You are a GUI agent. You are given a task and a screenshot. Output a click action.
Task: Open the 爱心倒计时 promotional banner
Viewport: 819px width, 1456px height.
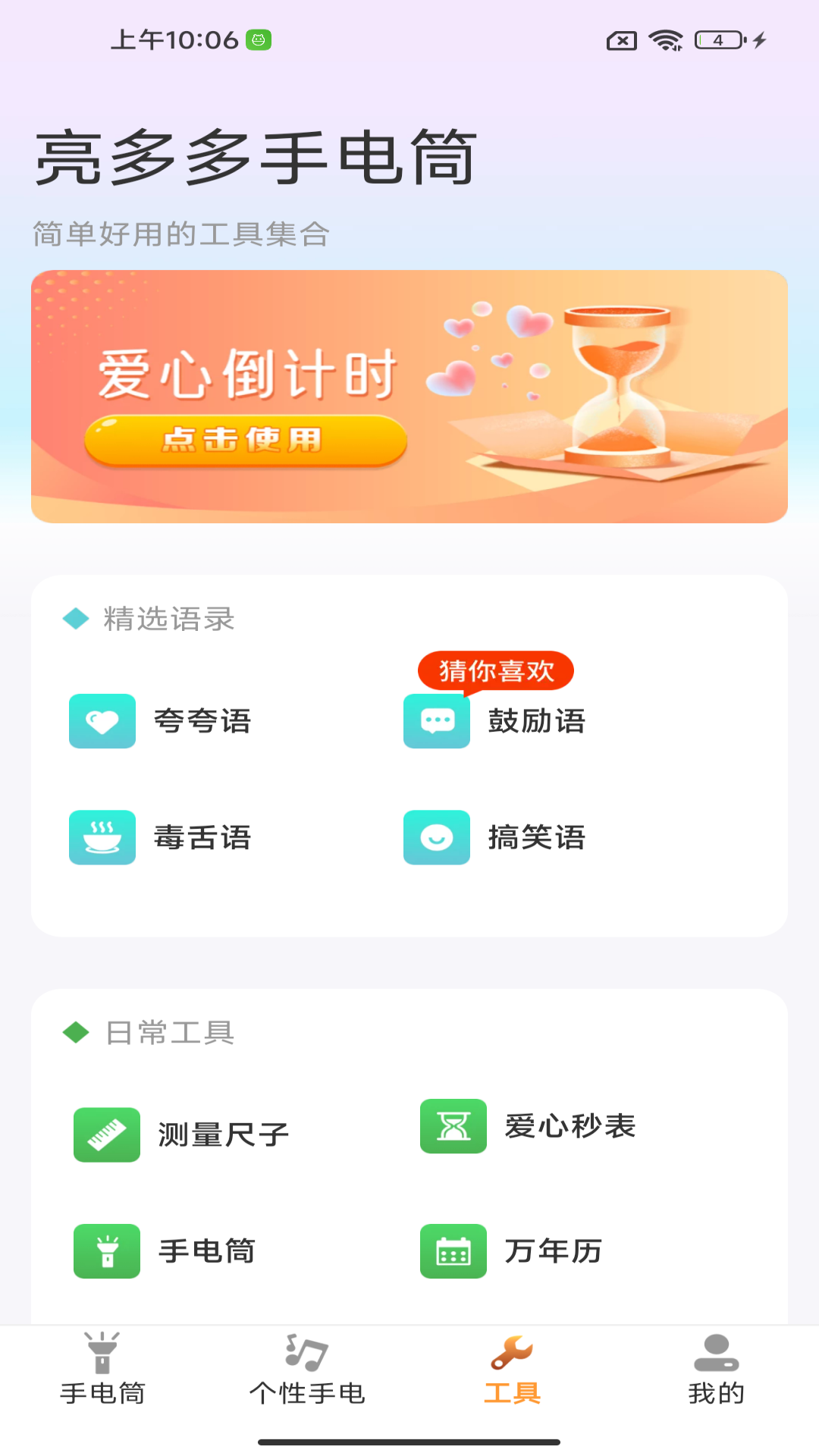409,397
